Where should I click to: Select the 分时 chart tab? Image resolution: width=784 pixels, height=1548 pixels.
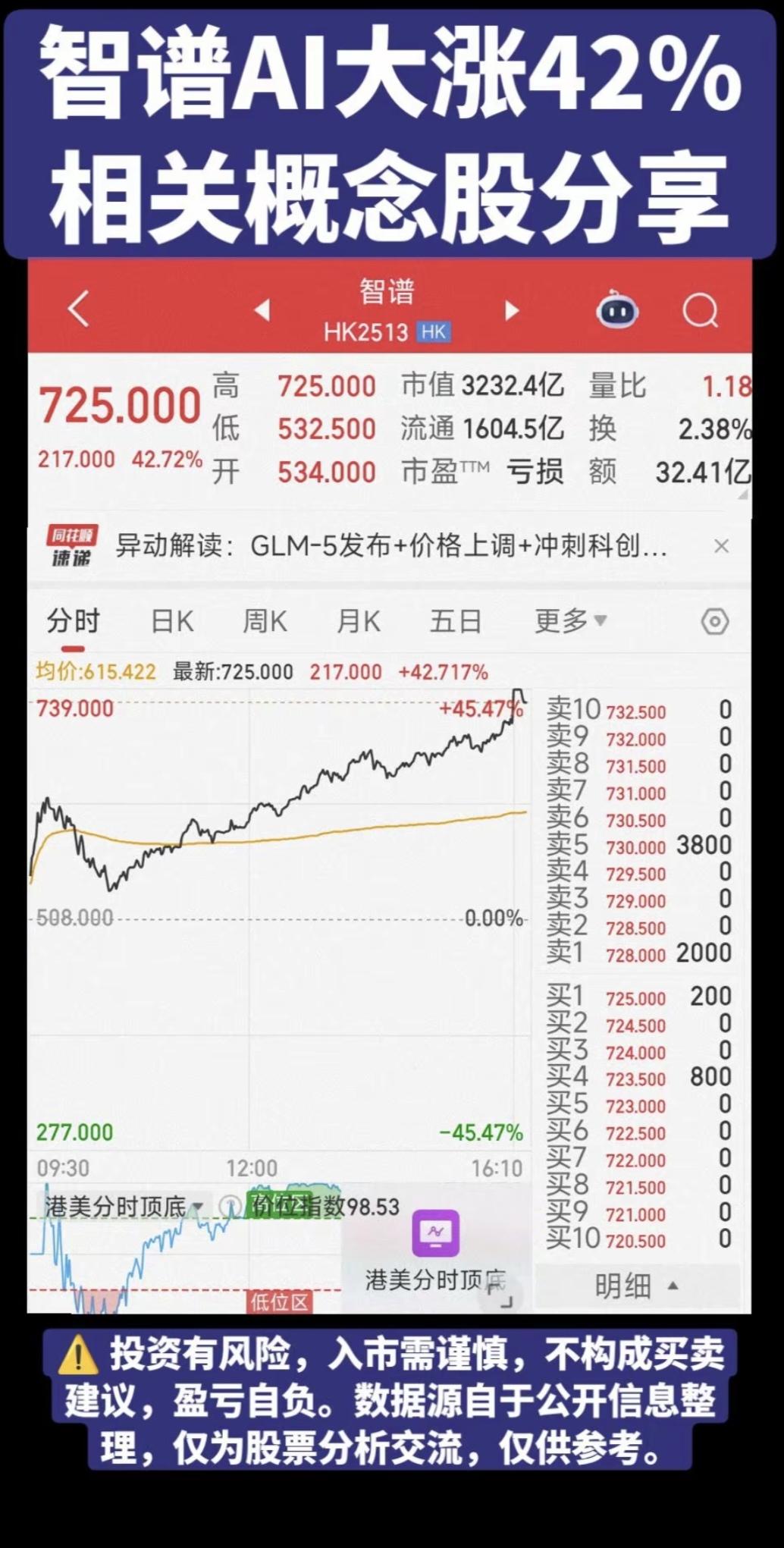coord(76,620)
